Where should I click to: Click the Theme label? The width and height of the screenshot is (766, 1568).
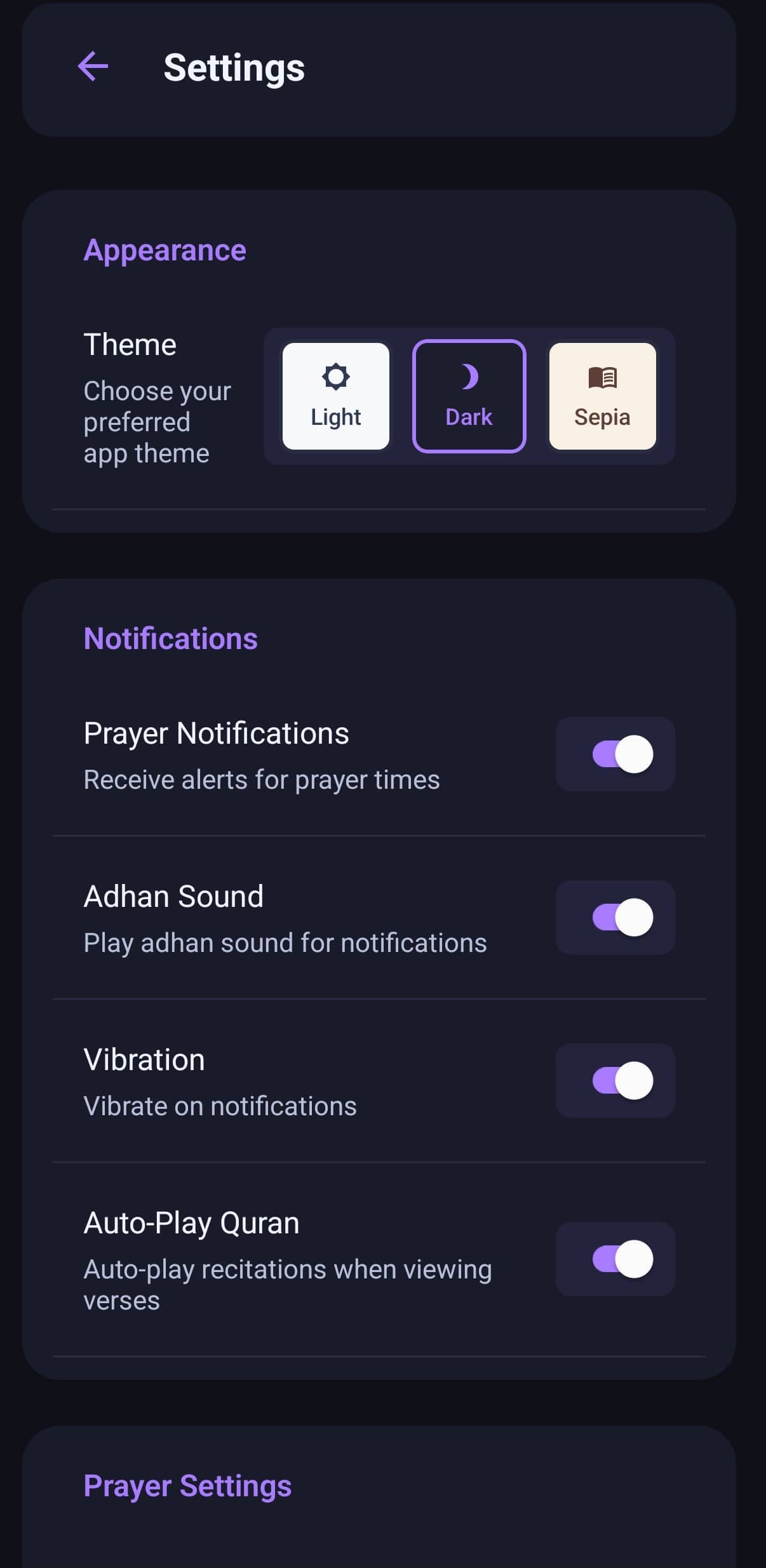pos(130,344)
